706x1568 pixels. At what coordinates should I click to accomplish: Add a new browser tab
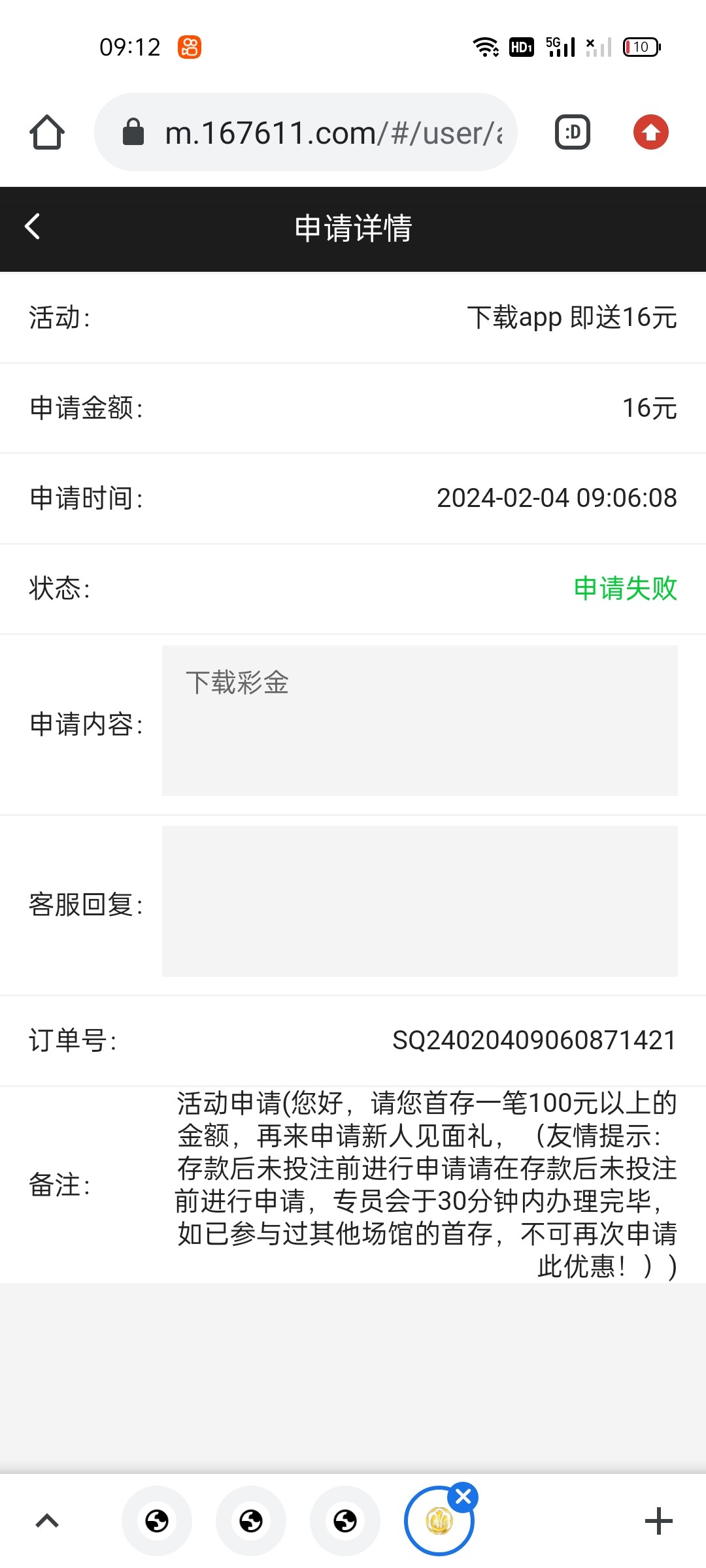[658, 1522]
